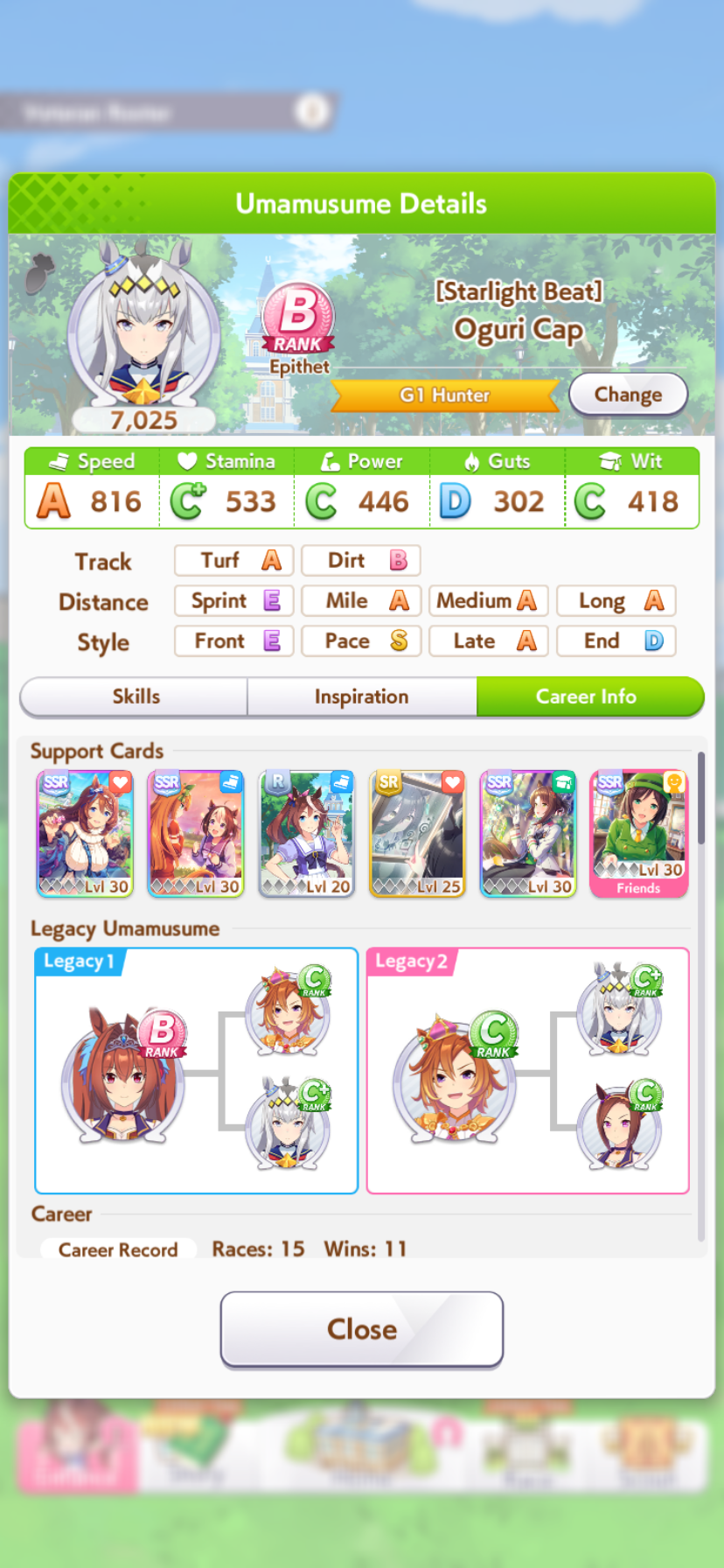Open the R Lvl 20 support card

tap(307, 834)
